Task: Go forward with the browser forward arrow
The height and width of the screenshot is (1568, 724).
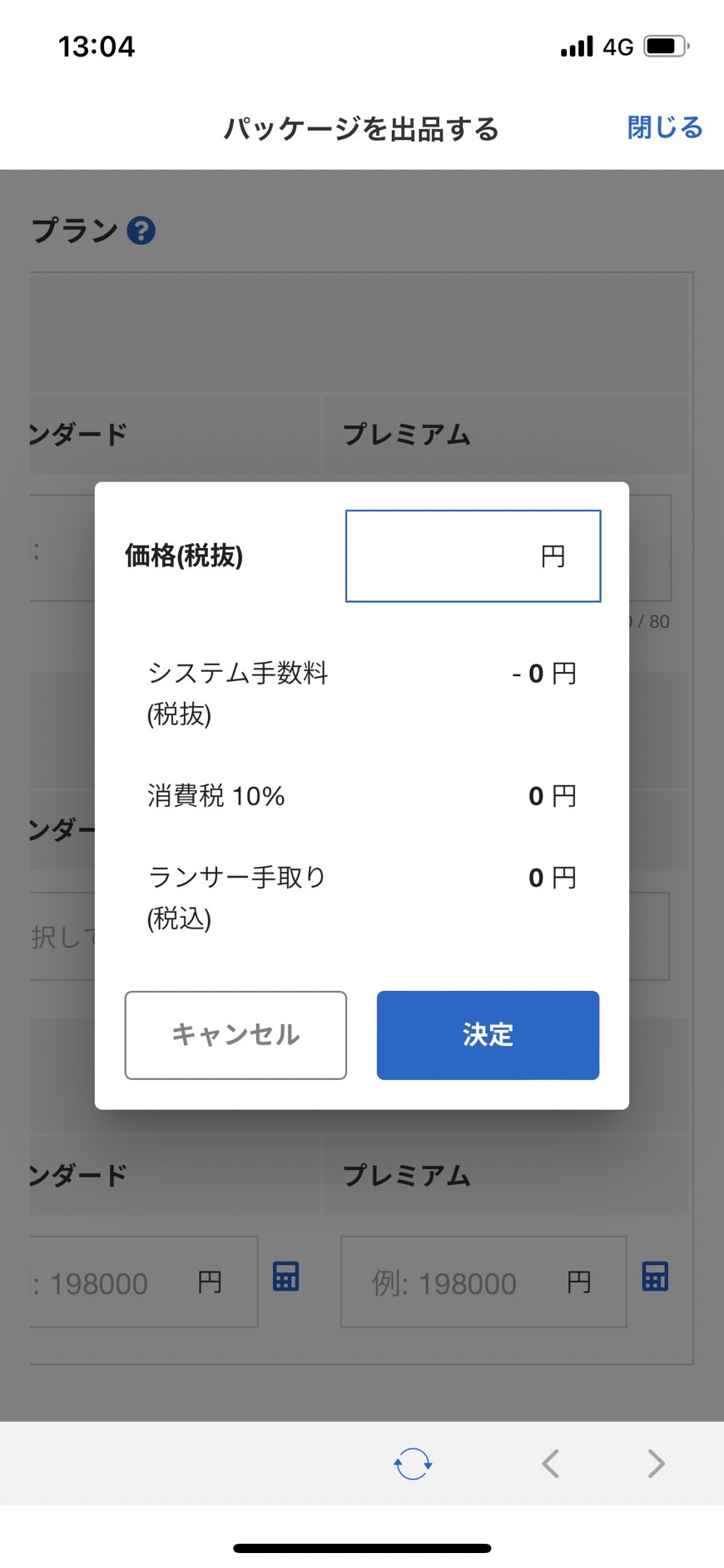Action: [656, 1463]
